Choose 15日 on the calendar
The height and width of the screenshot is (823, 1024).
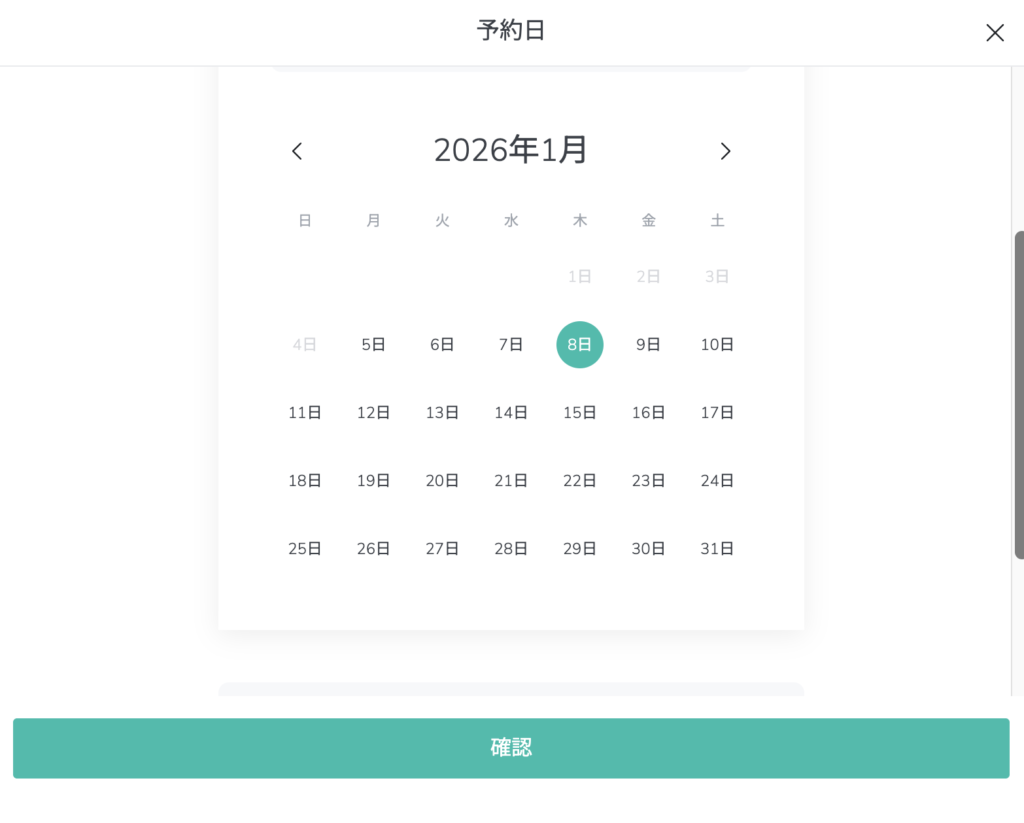point(579,413)
